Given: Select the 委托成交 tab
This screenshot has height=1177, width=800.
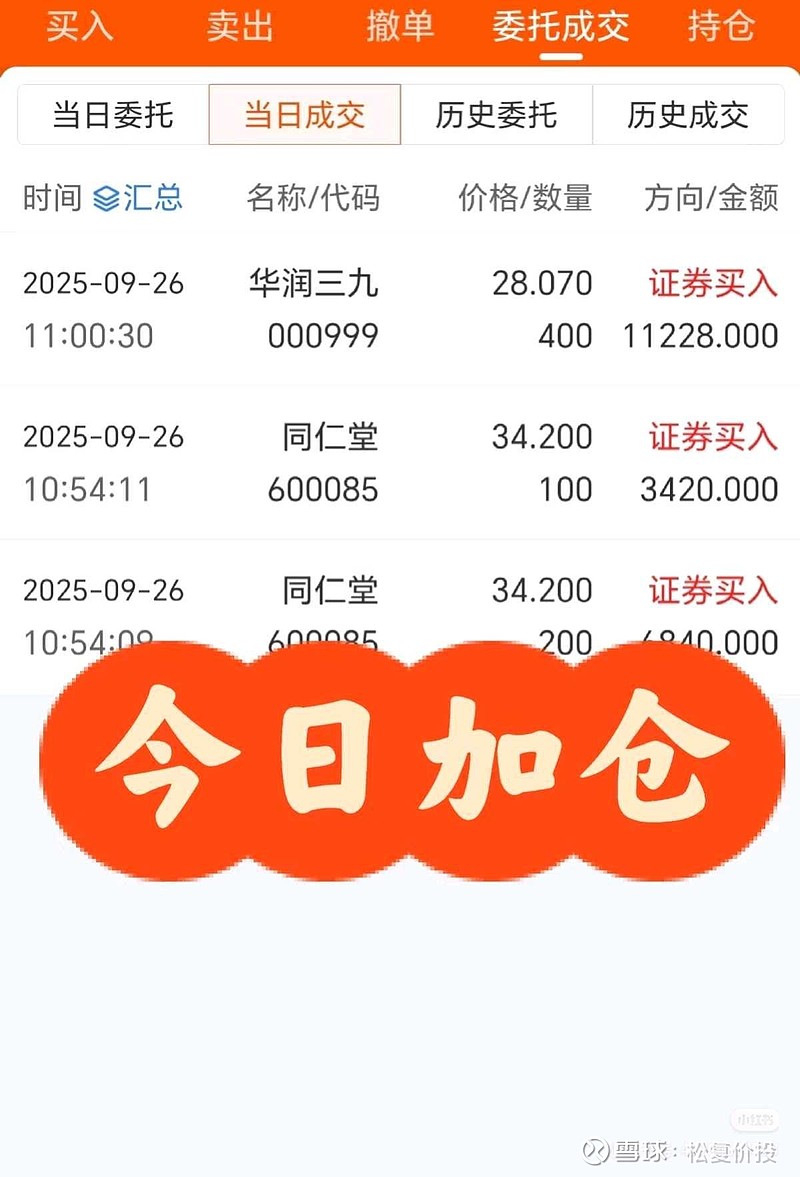Looking at the screenshot, I should pyautogui.click(x=560, y=27).
